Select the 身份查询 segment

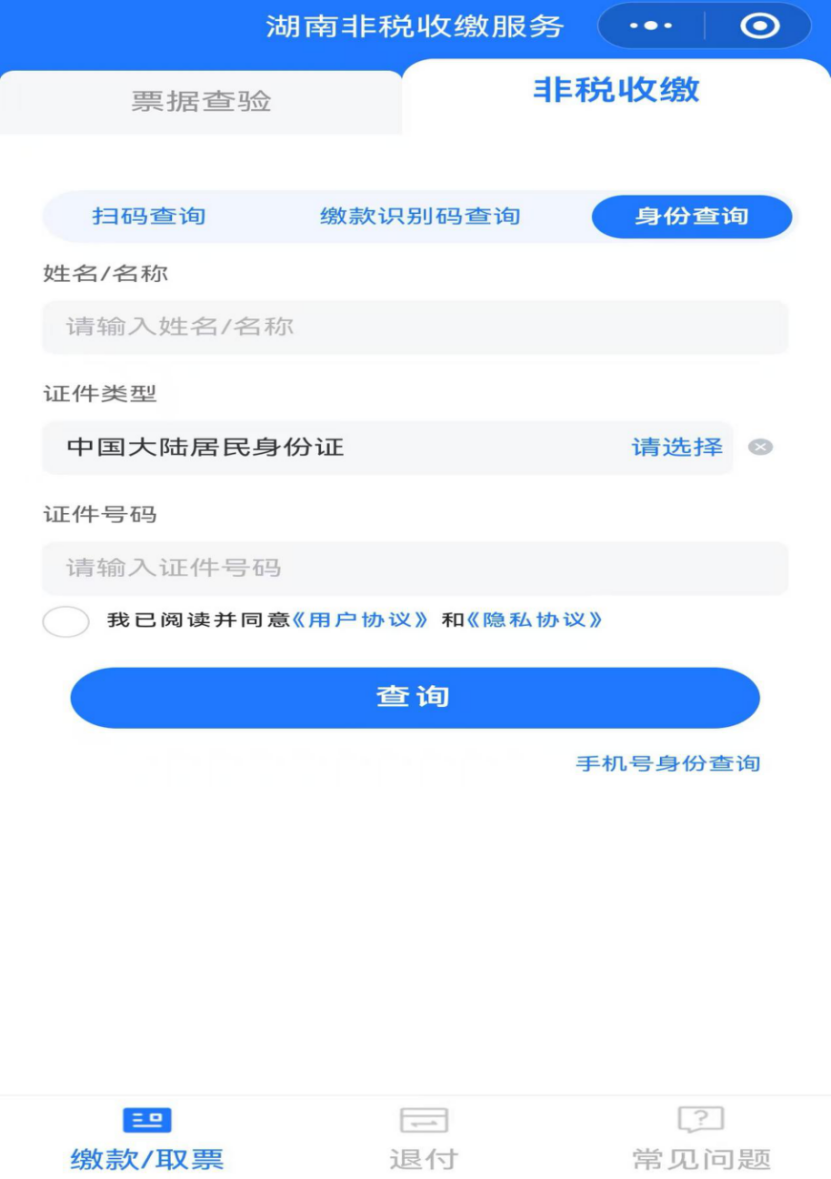click(x=691, y=216)
